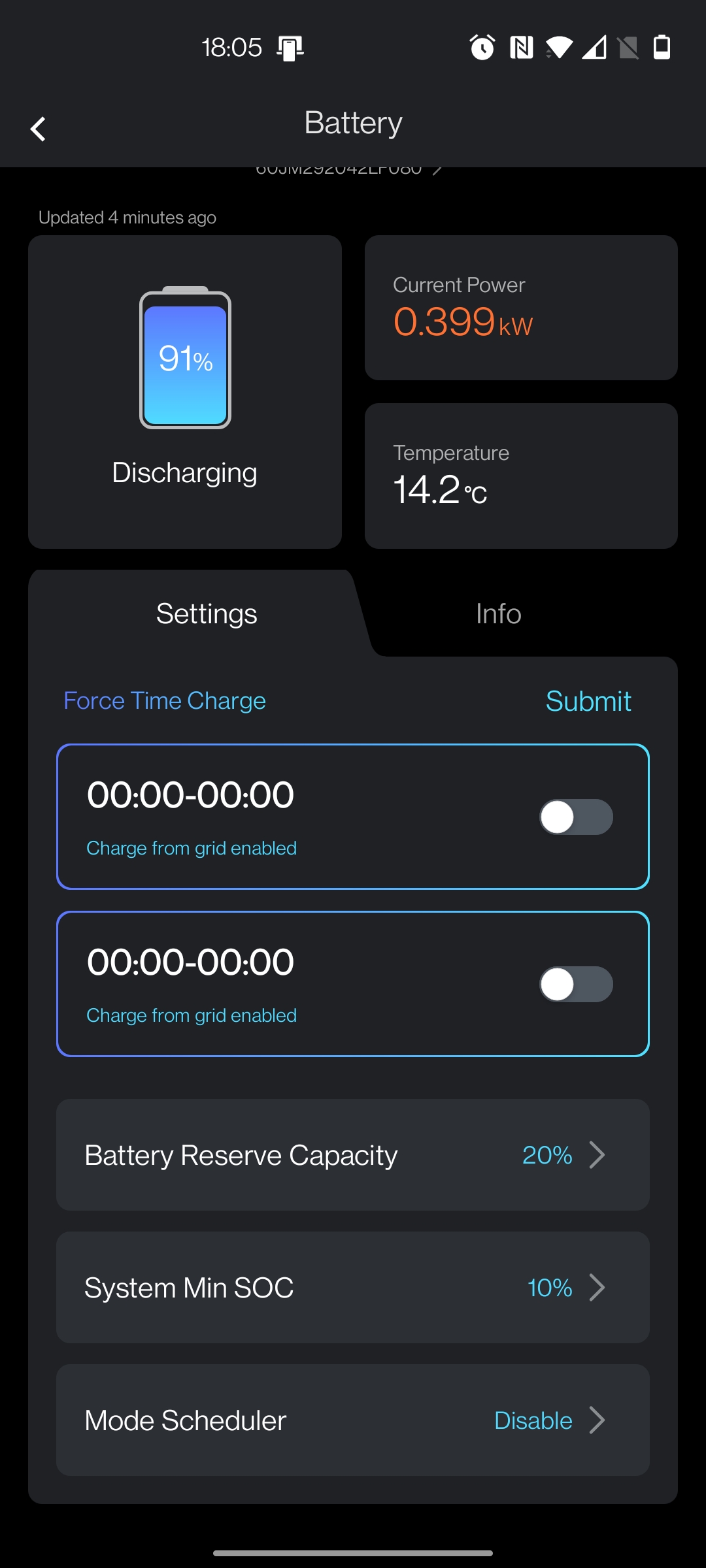Select the Settings tab

pyautogui.click(x=207, y=613)
